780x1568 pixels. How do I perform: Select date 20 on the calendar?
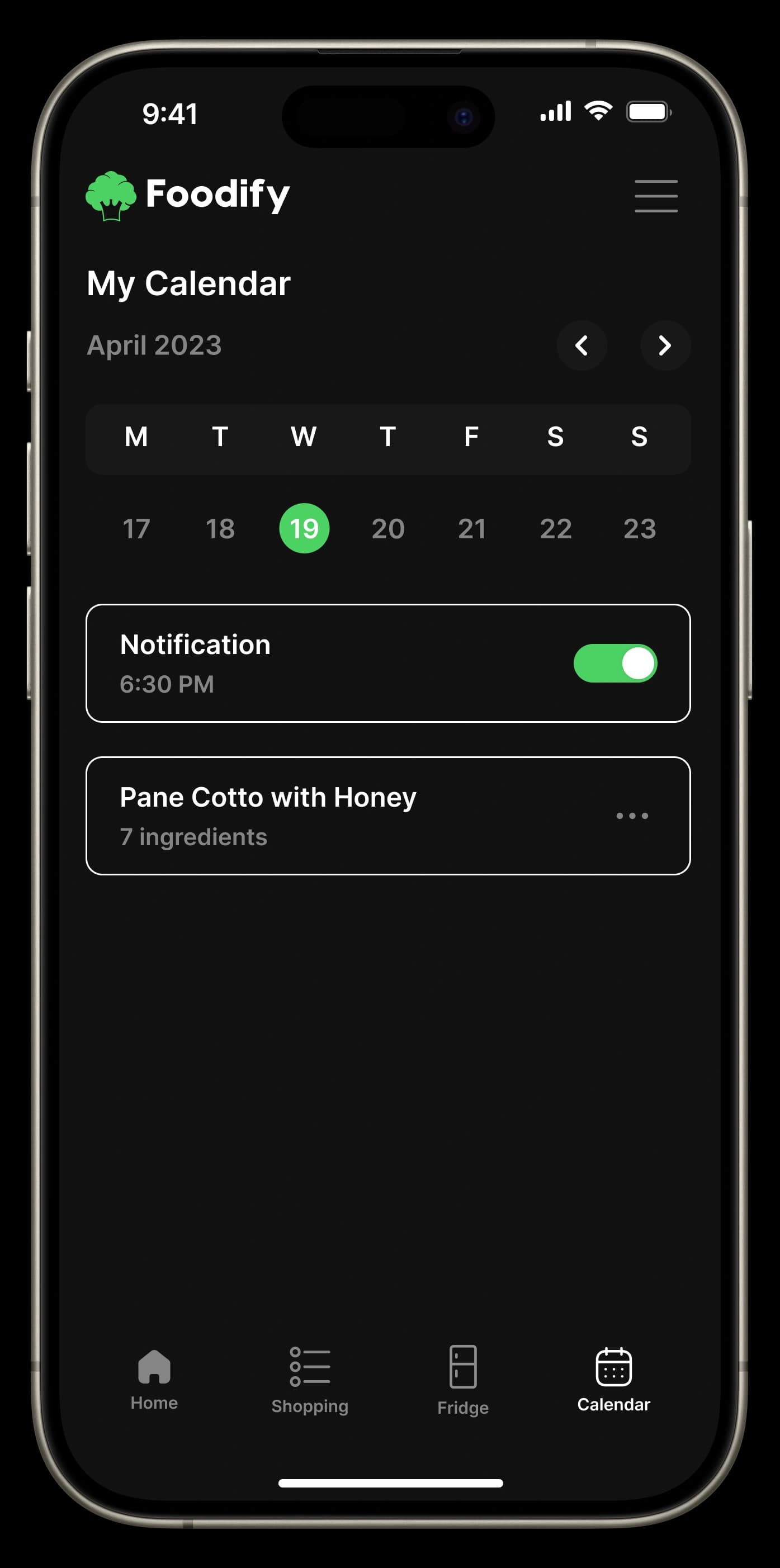coord(388,528)
